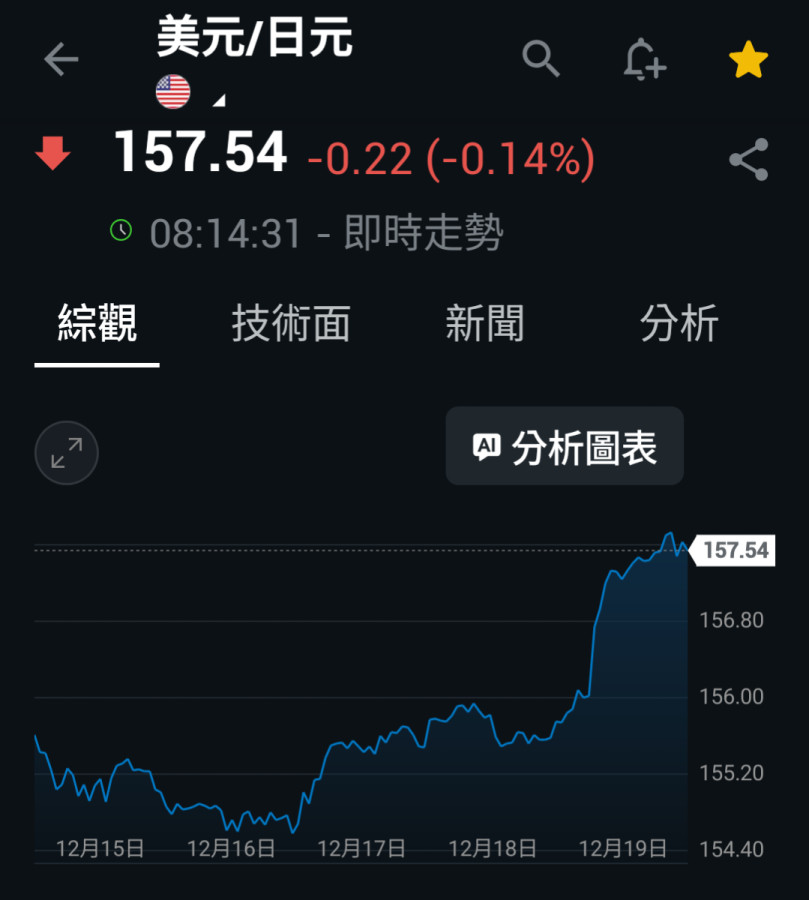Expand the chart to fullscreen

point(67,453)
